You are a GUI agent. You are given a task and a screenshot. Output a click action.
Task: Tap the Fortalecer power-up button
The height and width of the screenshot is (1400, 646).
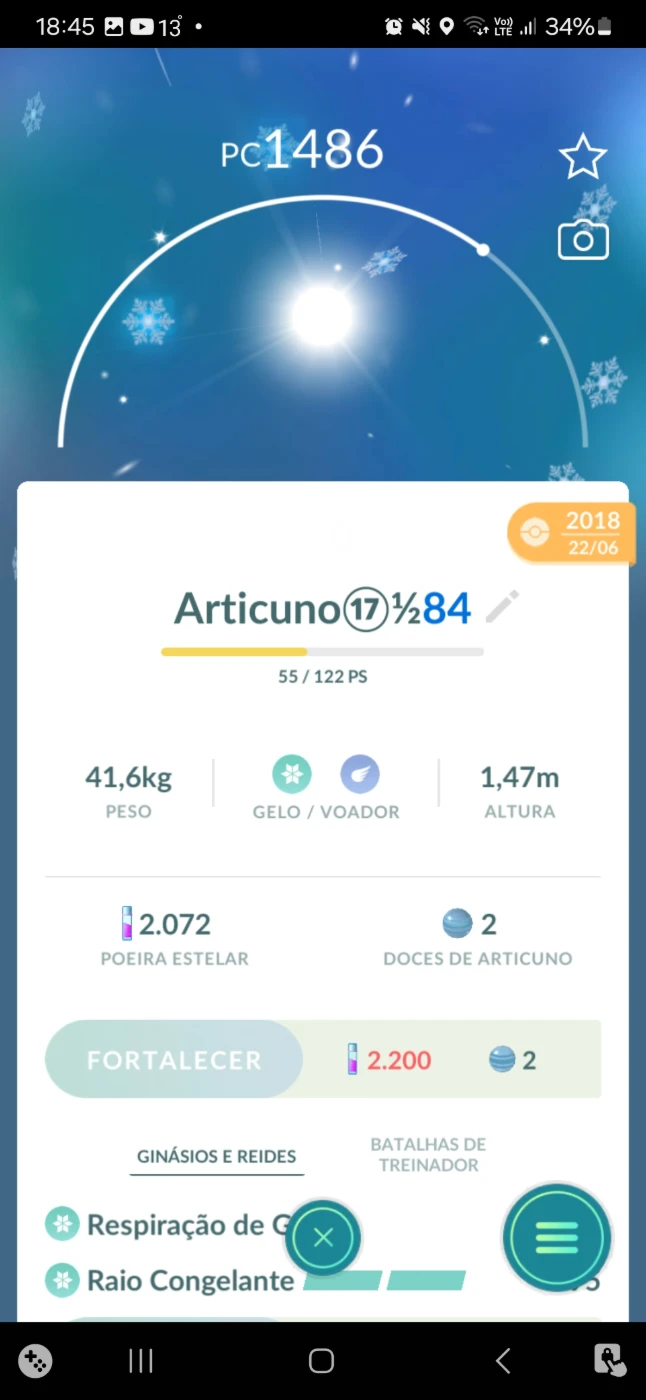click(x=174, y=1060)
